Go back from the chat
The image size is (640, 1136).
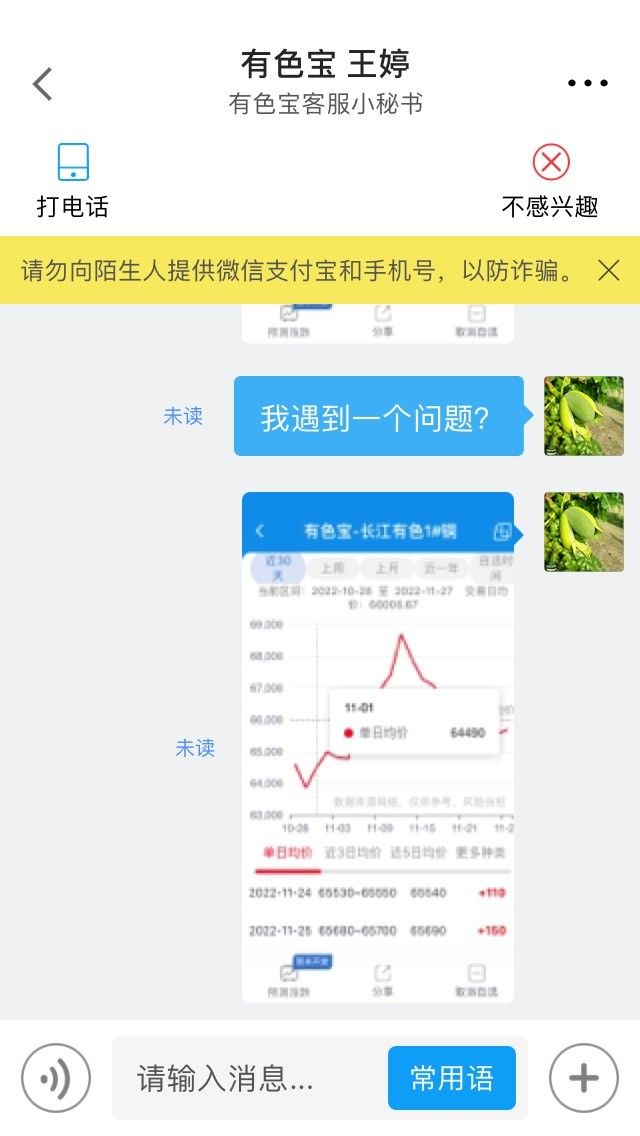(x=42, y=84)
